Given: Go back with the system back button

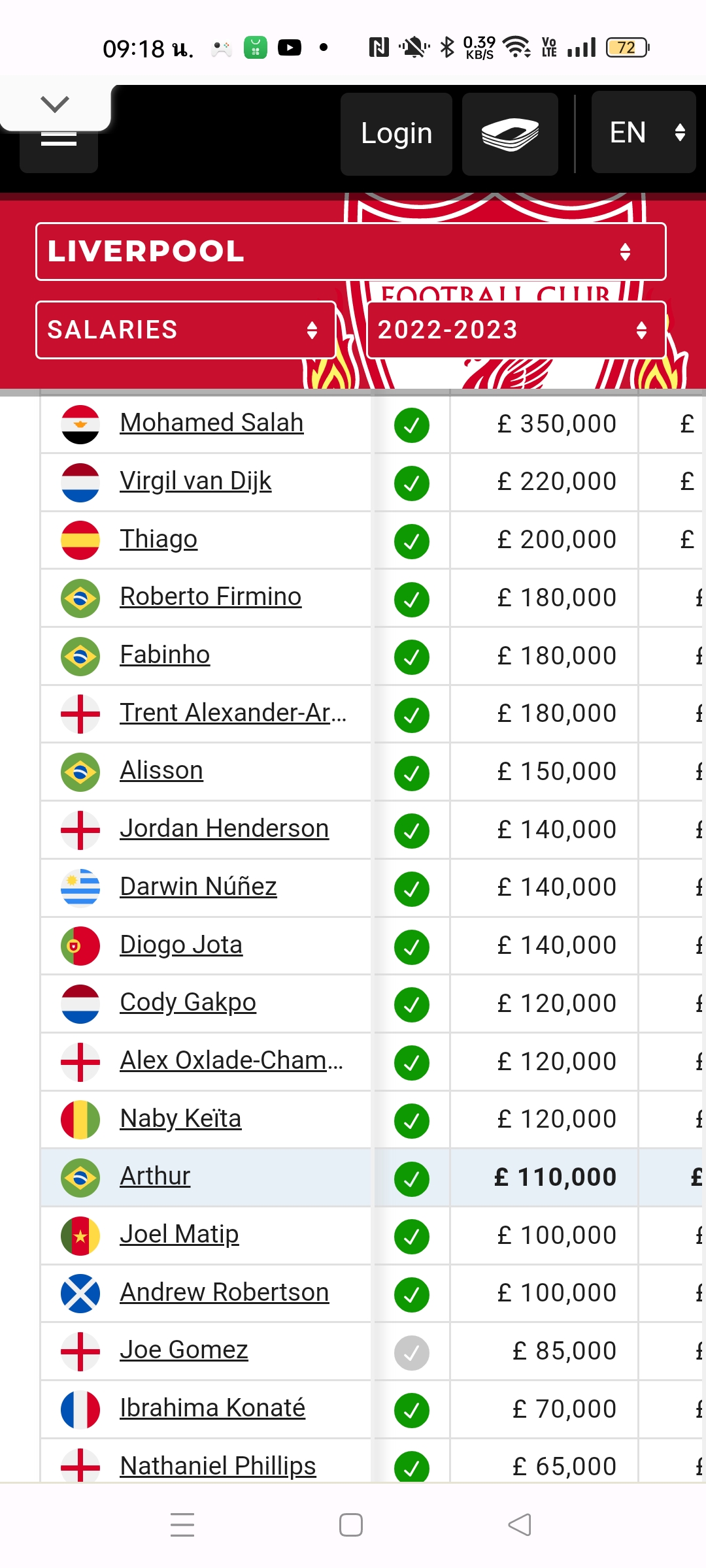Looking at the screenshot, I should [520, 1525].
